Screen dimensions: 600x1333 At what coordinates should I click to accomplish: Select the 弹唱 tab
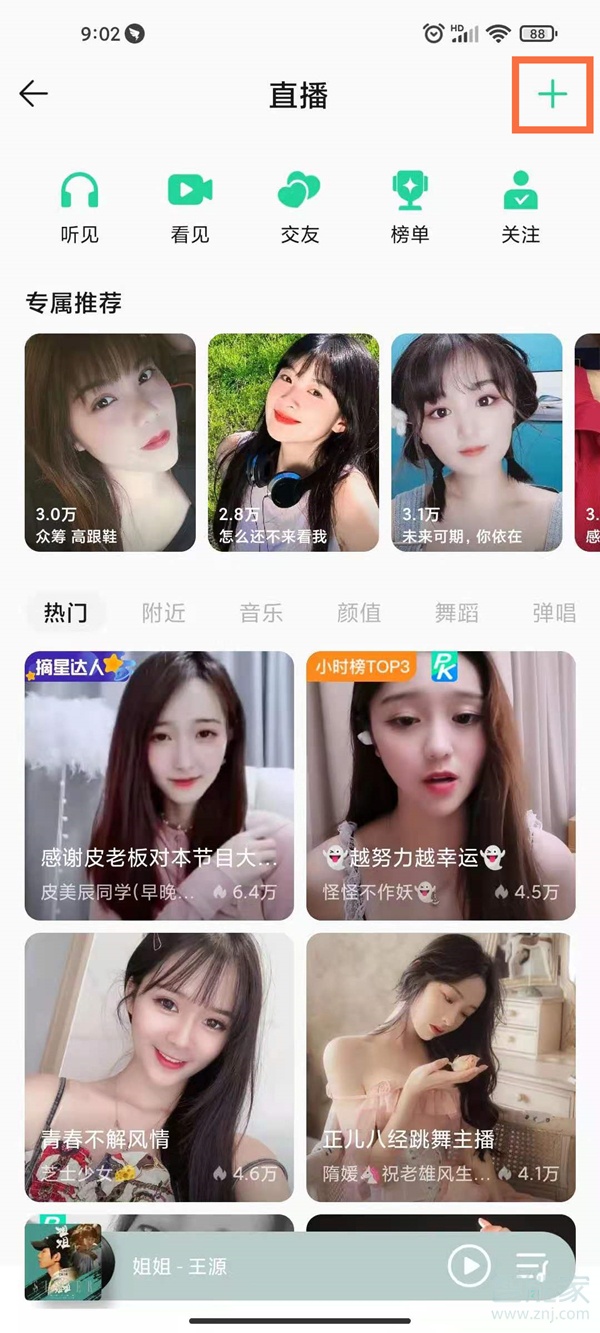(554, 613)
